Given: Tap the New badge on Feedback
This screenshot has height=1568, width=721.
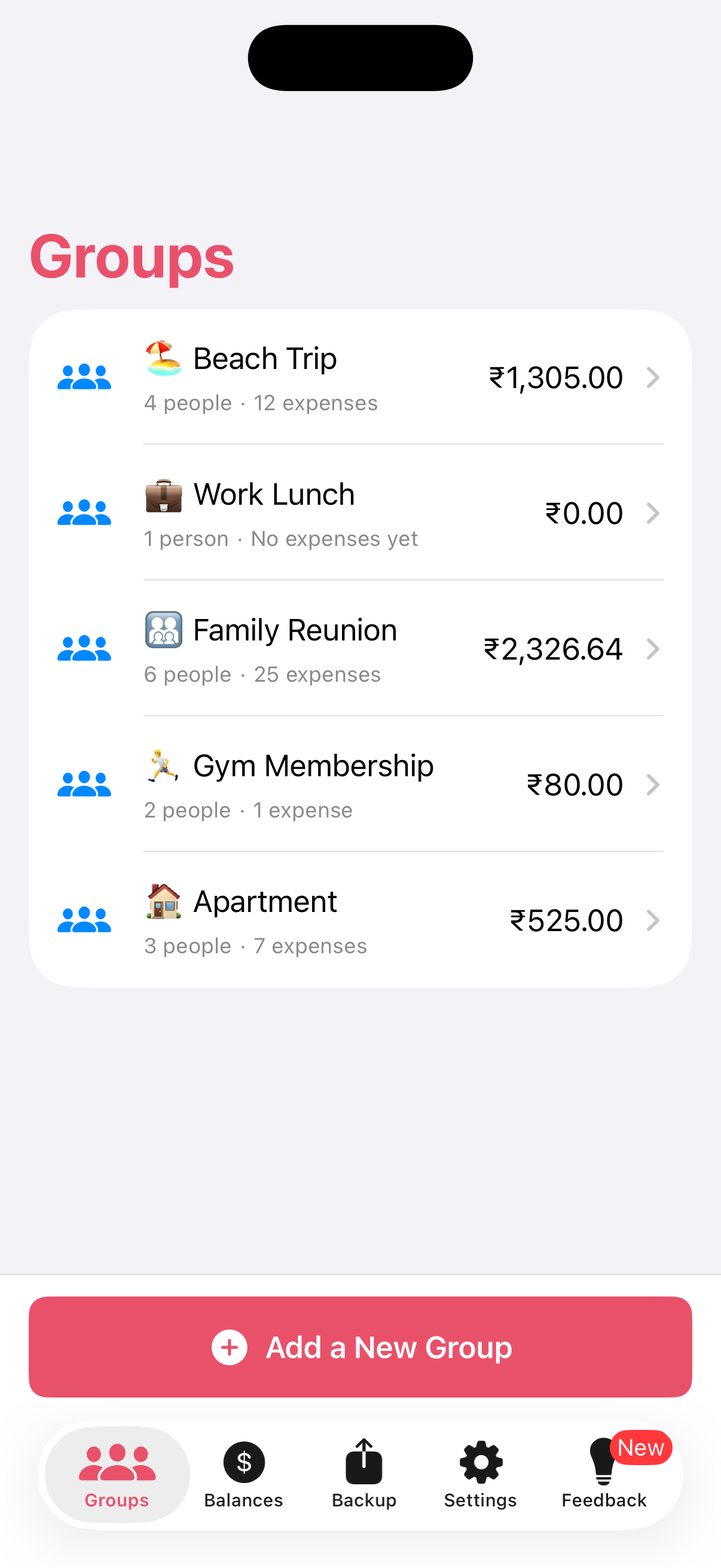Looking at the screenshot, I should pyautogui.click(x=641, y=1448).
